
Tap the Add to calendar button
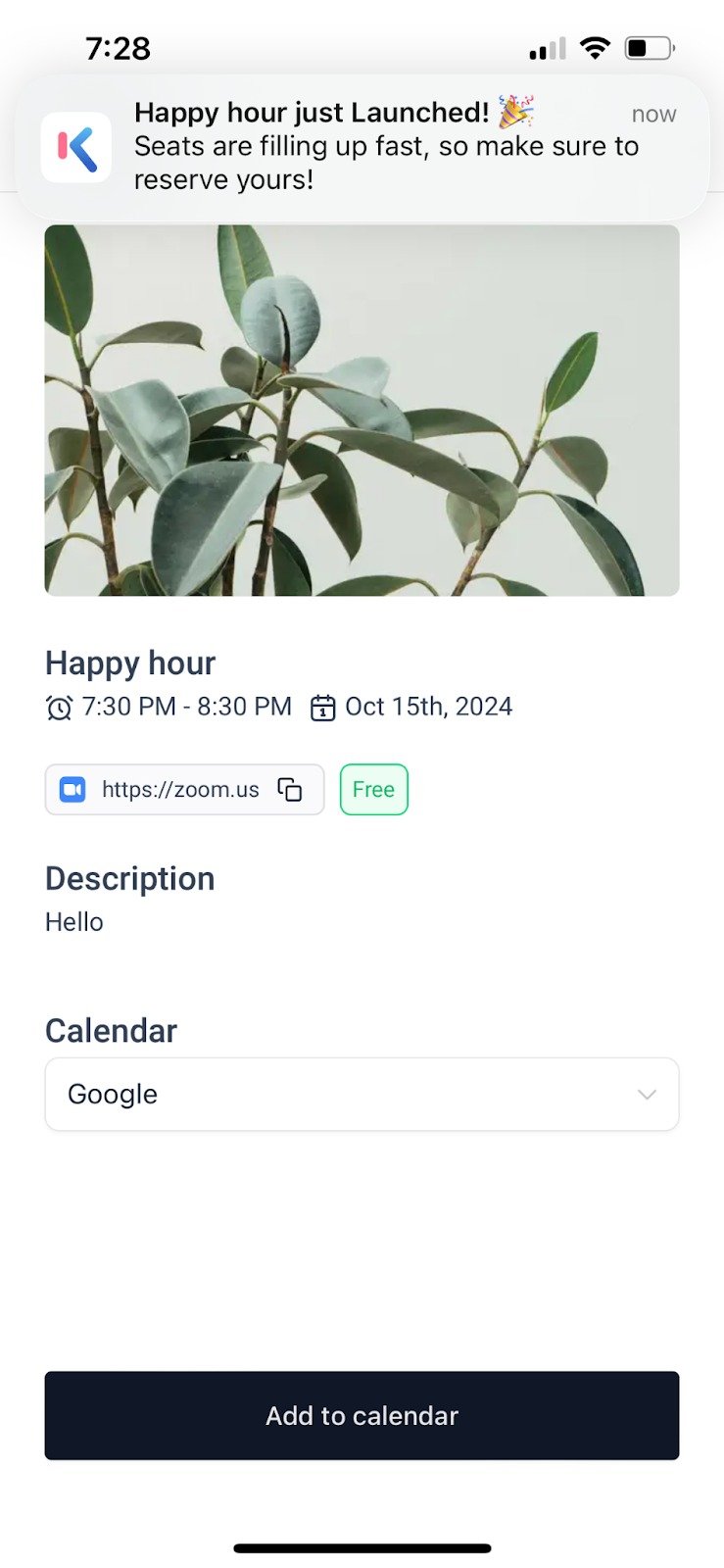tap(362, 1415)
